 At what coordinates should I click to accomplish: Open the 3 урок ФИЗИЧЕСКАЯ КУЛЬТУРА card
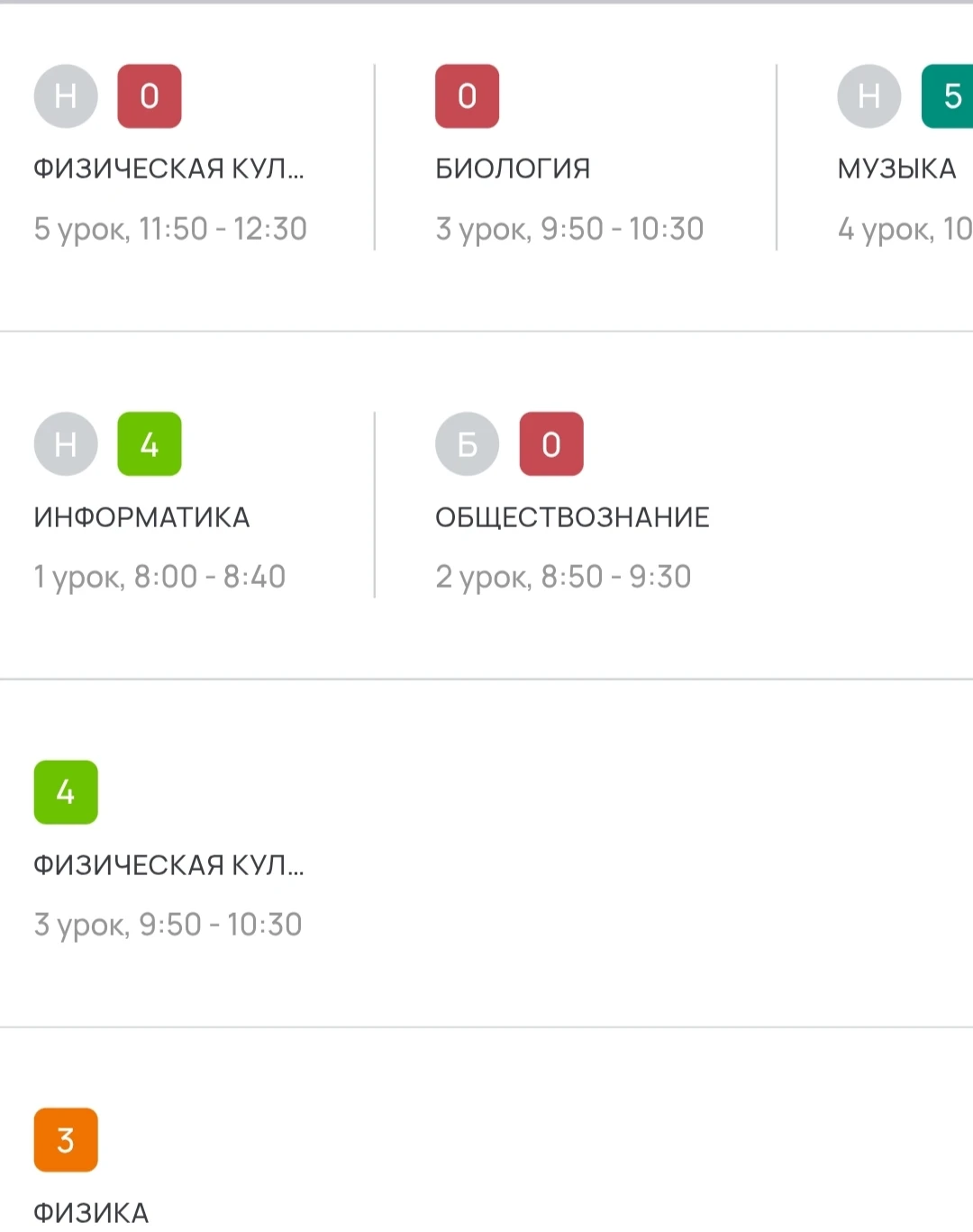pyautogui.click(x=169, y=864)
